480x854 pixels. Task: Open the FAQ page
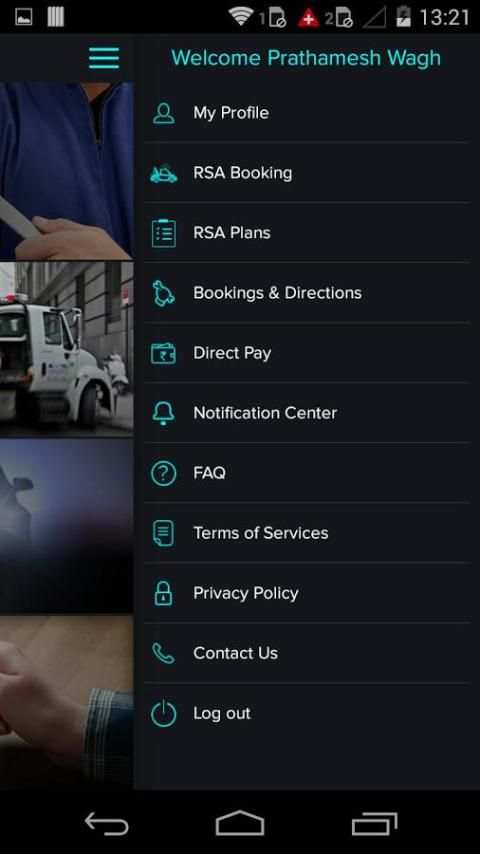click(306, 473)
